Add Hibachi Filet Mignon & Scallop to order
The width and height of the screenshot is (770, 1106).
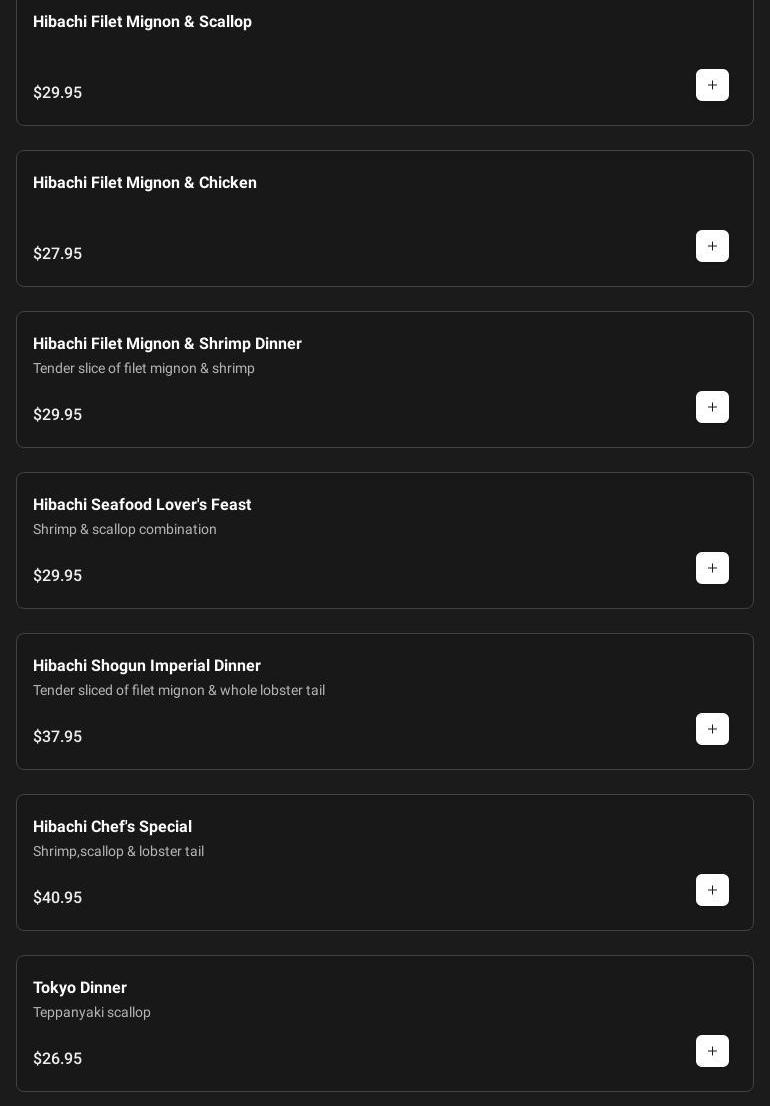click(712, 85)
